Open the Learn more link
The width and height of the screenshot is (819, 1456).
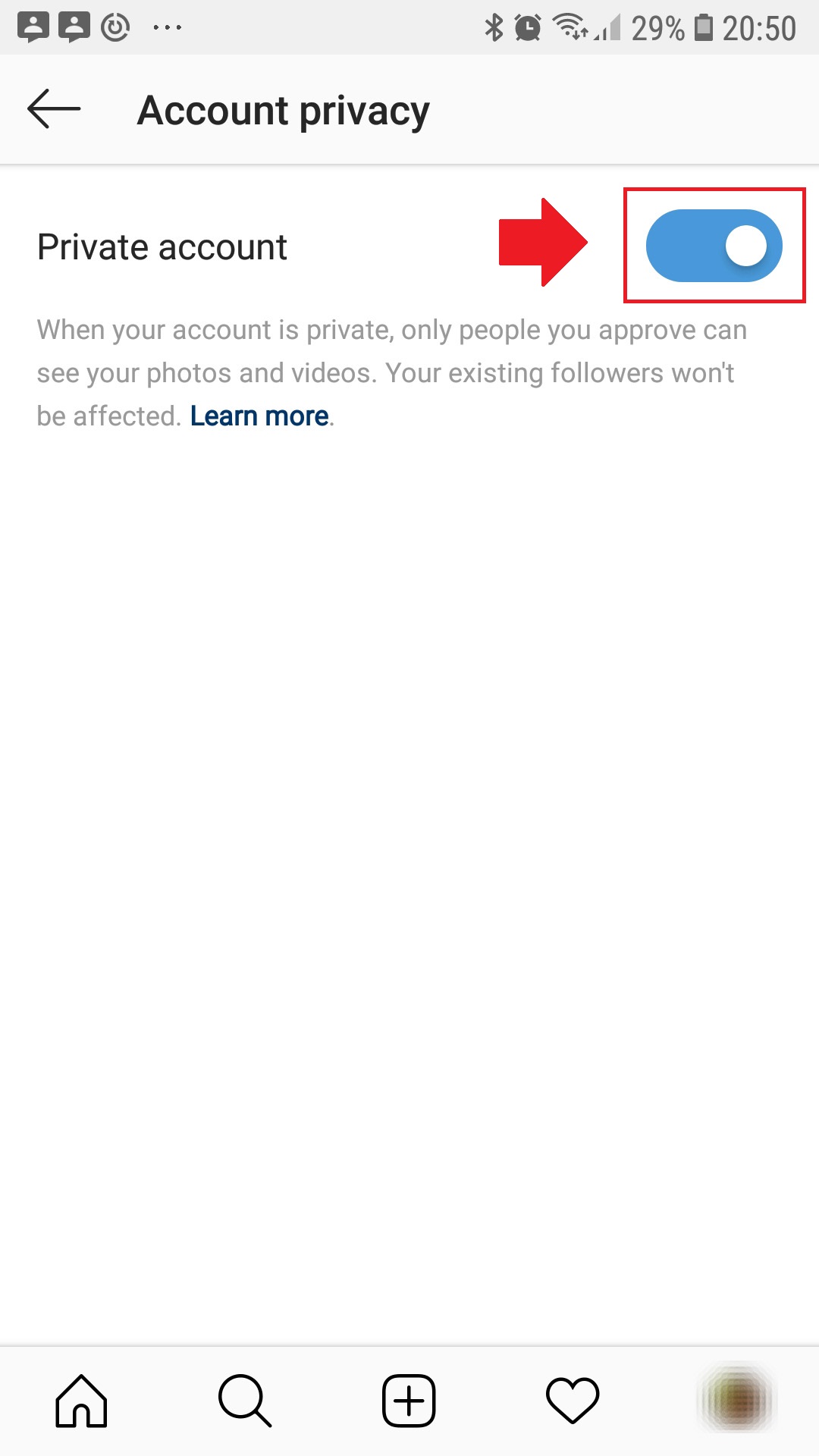(259, 416)
